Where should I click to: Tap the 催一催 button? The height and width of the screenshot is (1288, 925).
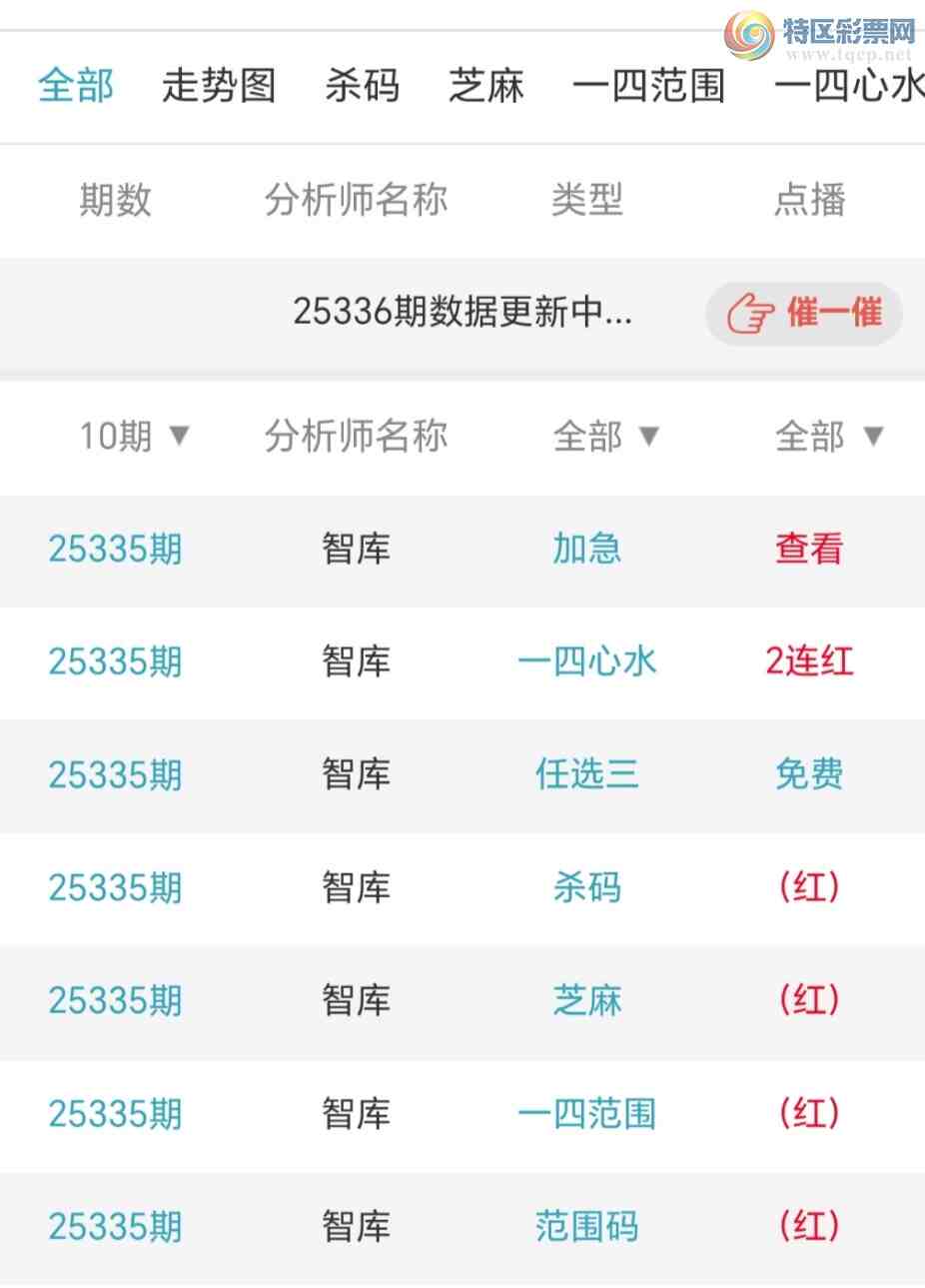(804, 314)
